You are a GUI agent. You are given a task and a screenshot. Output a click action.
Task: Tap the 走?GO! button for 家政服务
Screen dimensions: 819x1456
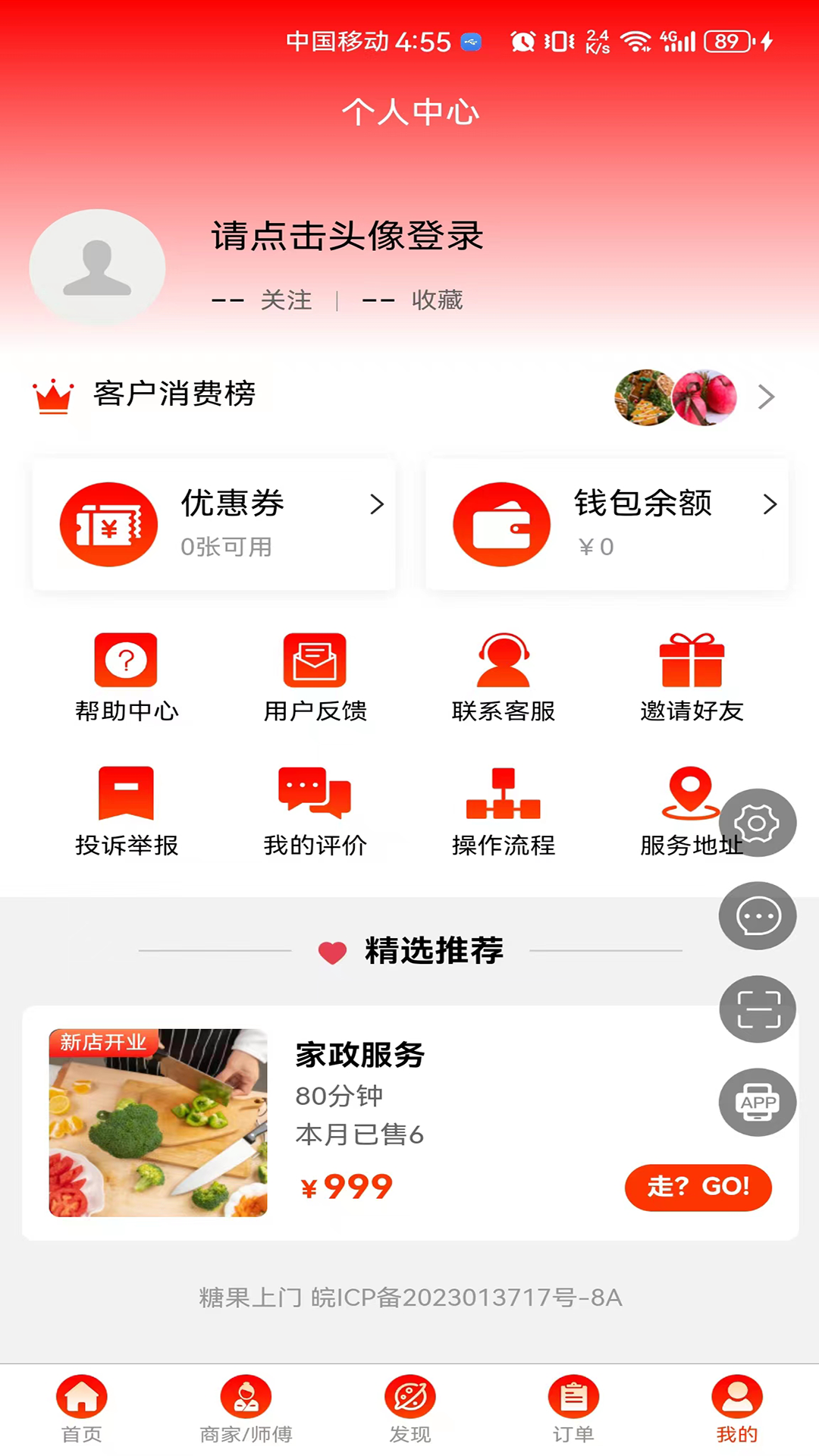click(x=698, y=1188)
